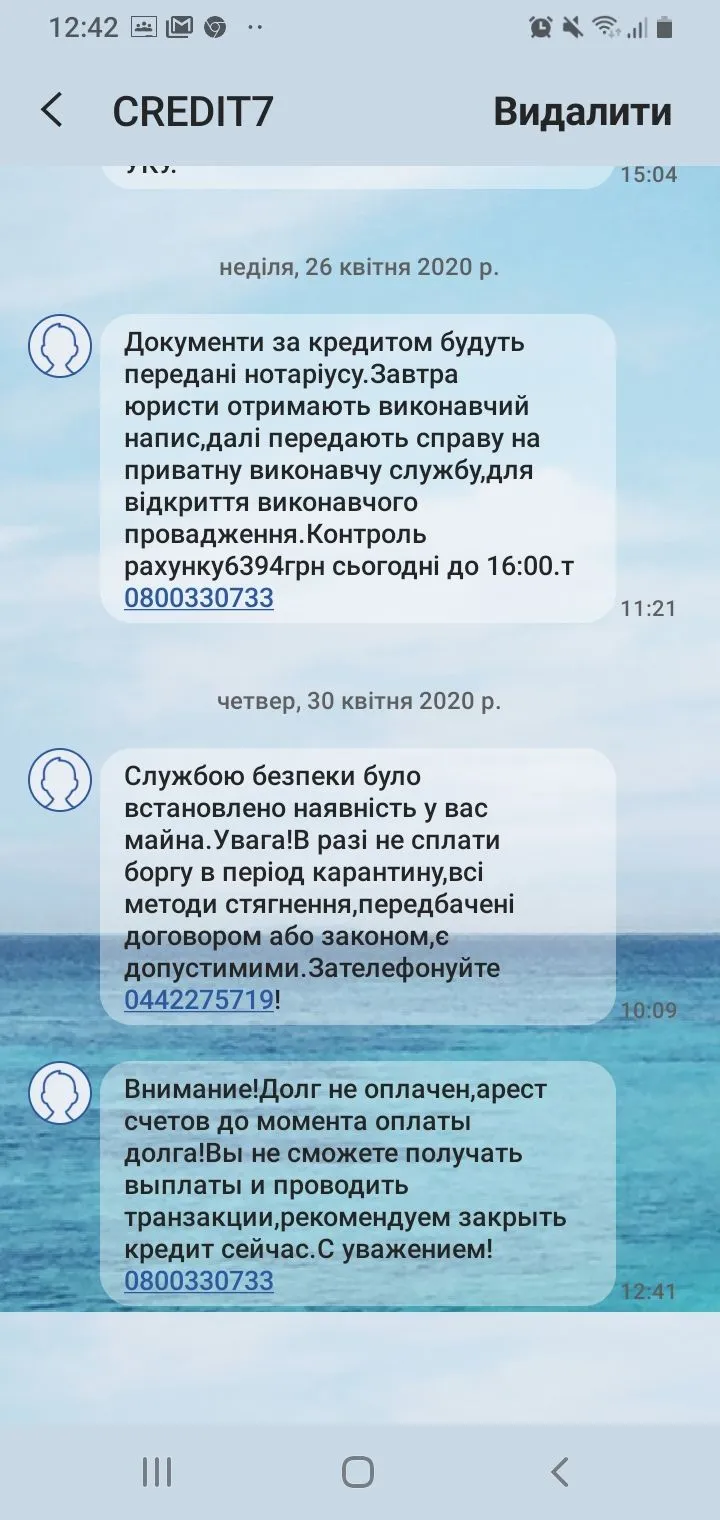Call 0800330733 from the 11:21 message
This screenshot has height=1520, width=720.
tap(198, 598)
